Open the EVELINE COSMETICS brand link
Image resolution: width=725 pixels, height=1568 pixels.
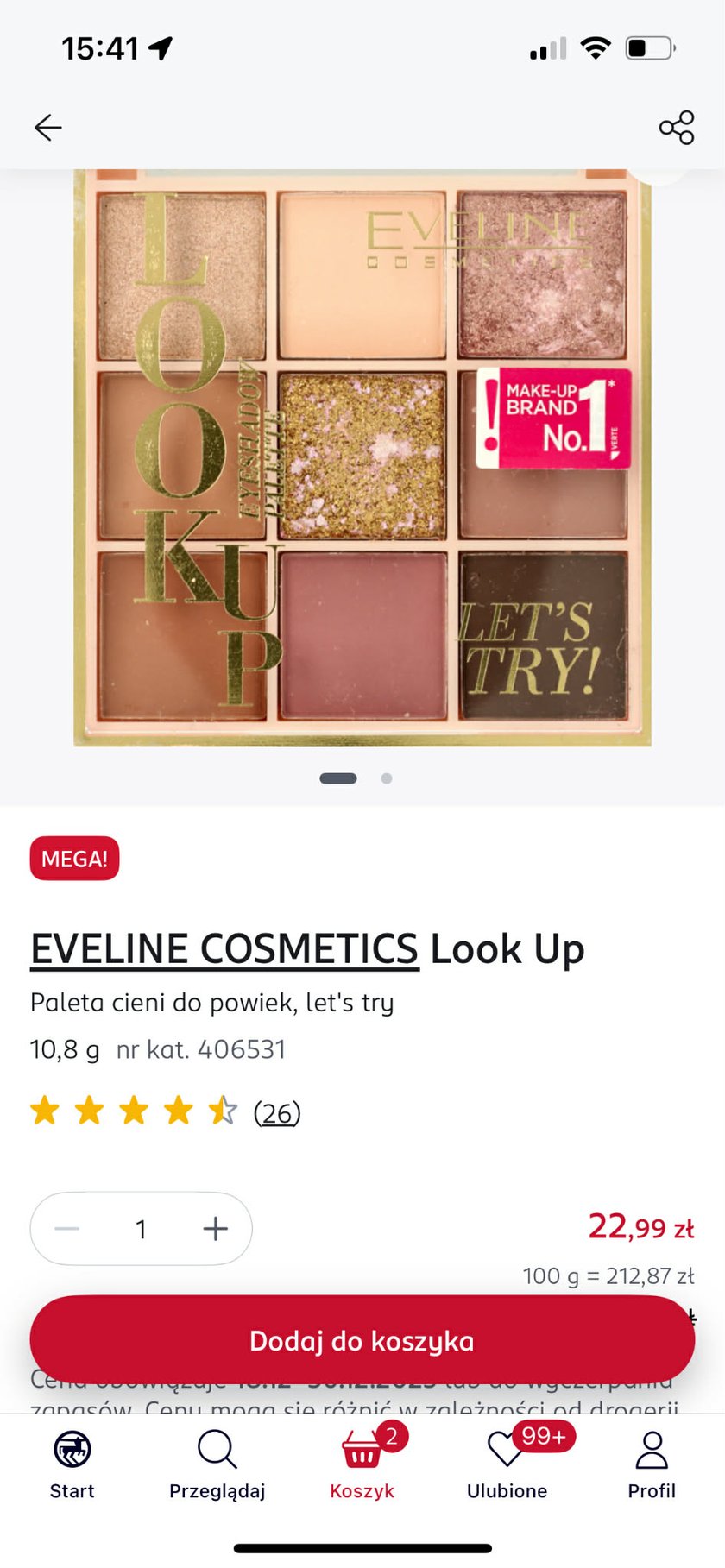pyautogui.click(x=224, y=949)
